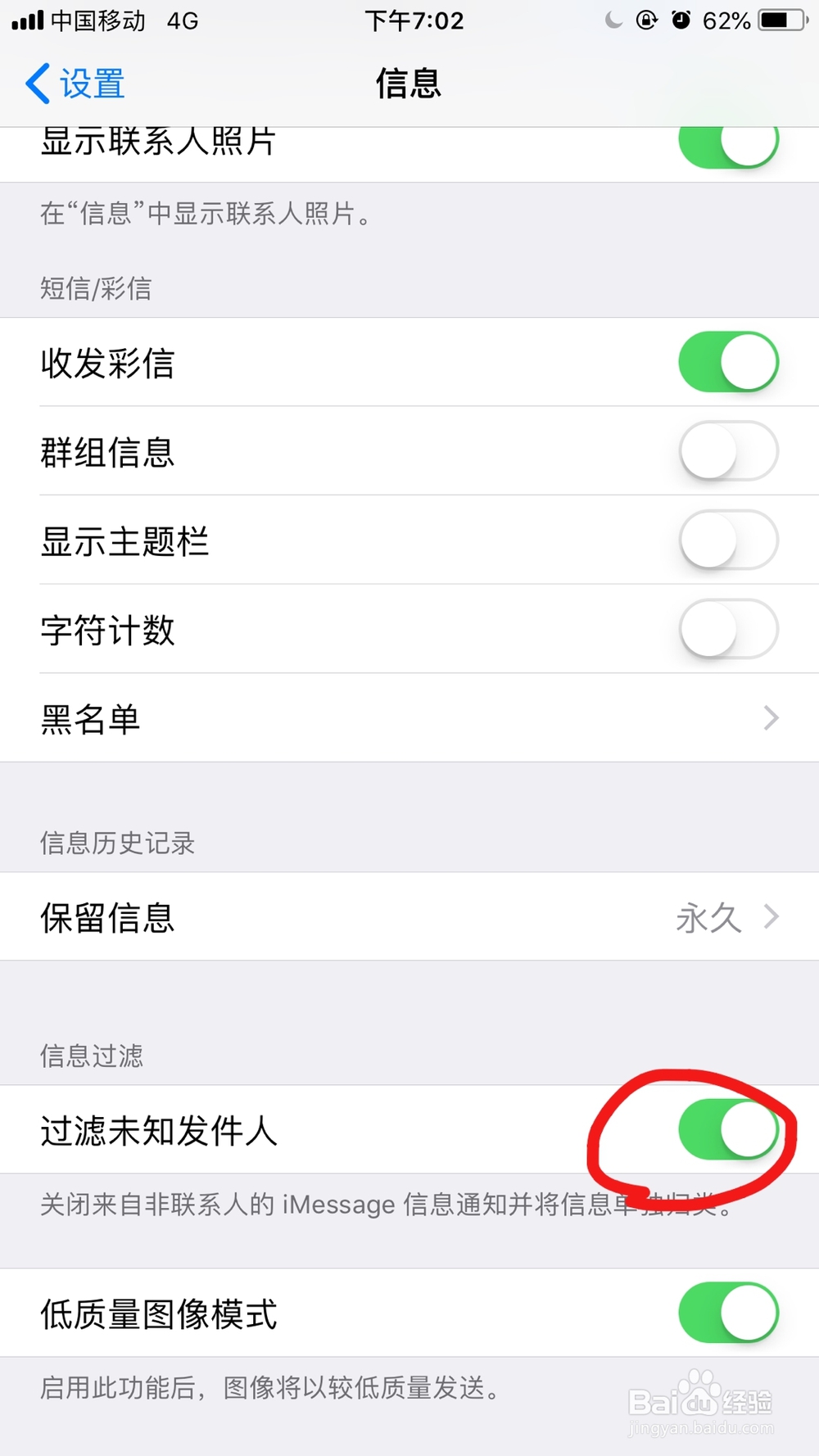Viewport: 819px width, 1456px height.
Task: Tap the orientation lock icon in status bar
Action: (647, 20)
